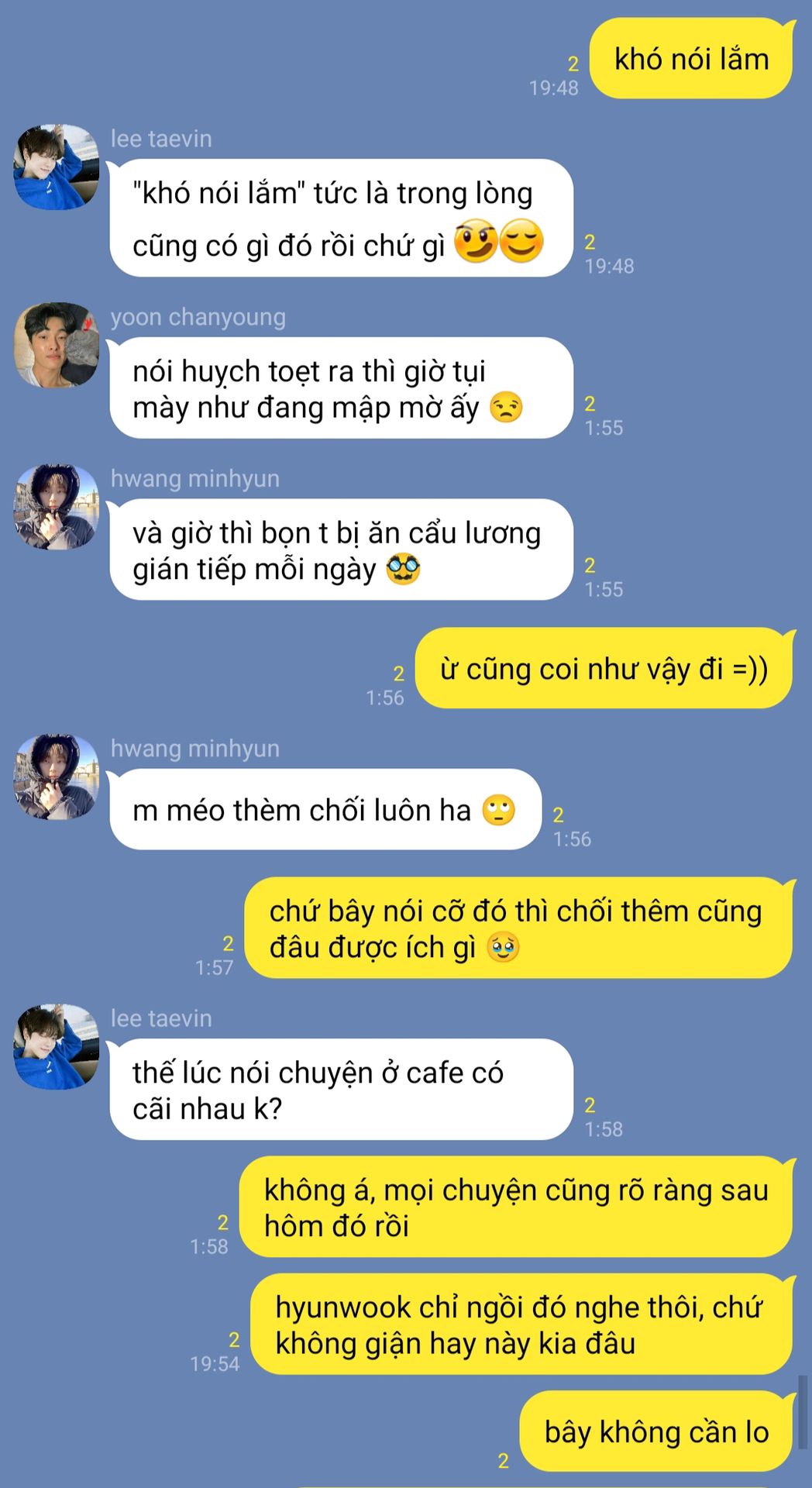Image resolution: width=812 pixels, height=1488 pixels.
Task: Open yoon chanyoung's profile picture
Action: [56, 345]
